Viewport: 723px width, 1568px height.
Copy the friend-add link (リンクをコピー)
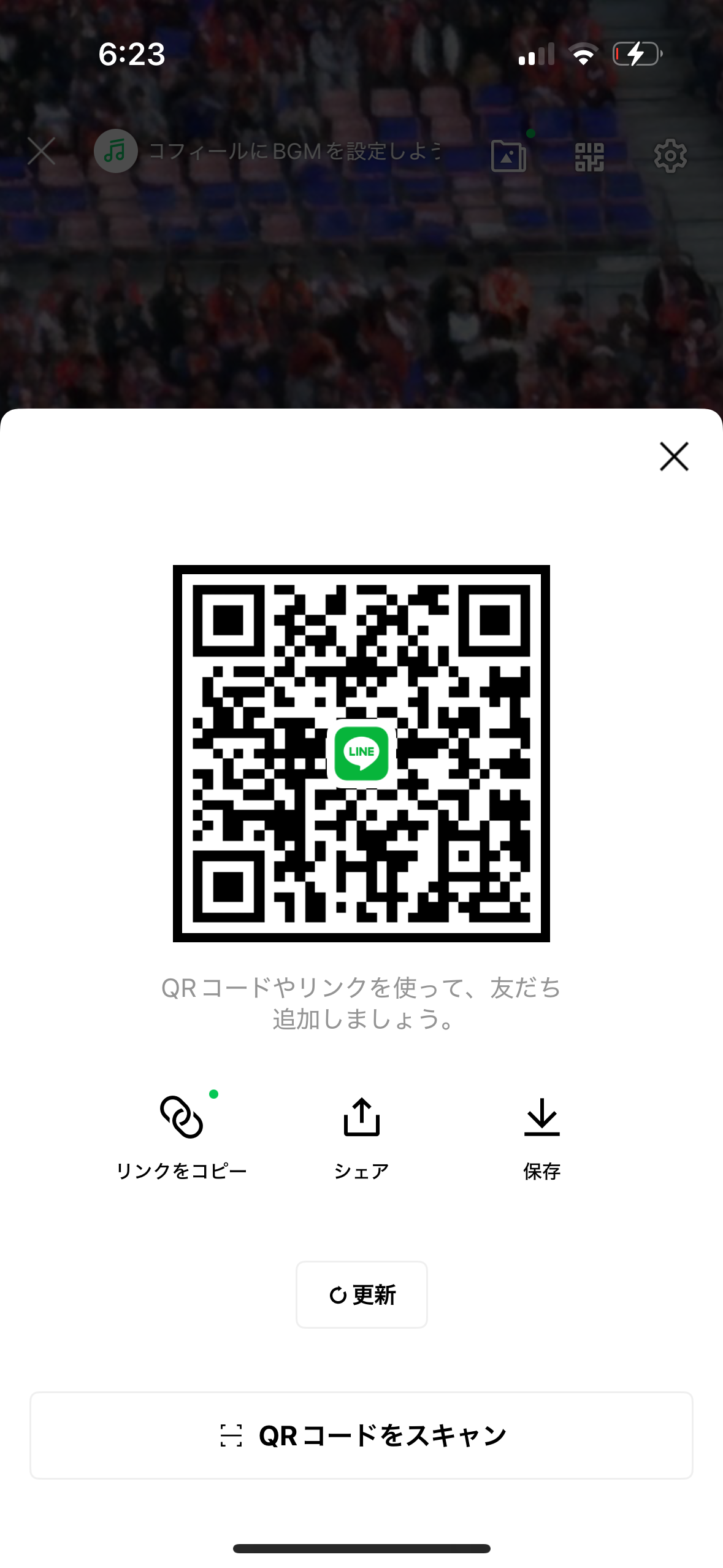pyautogui.click(x=182, y=1135)
